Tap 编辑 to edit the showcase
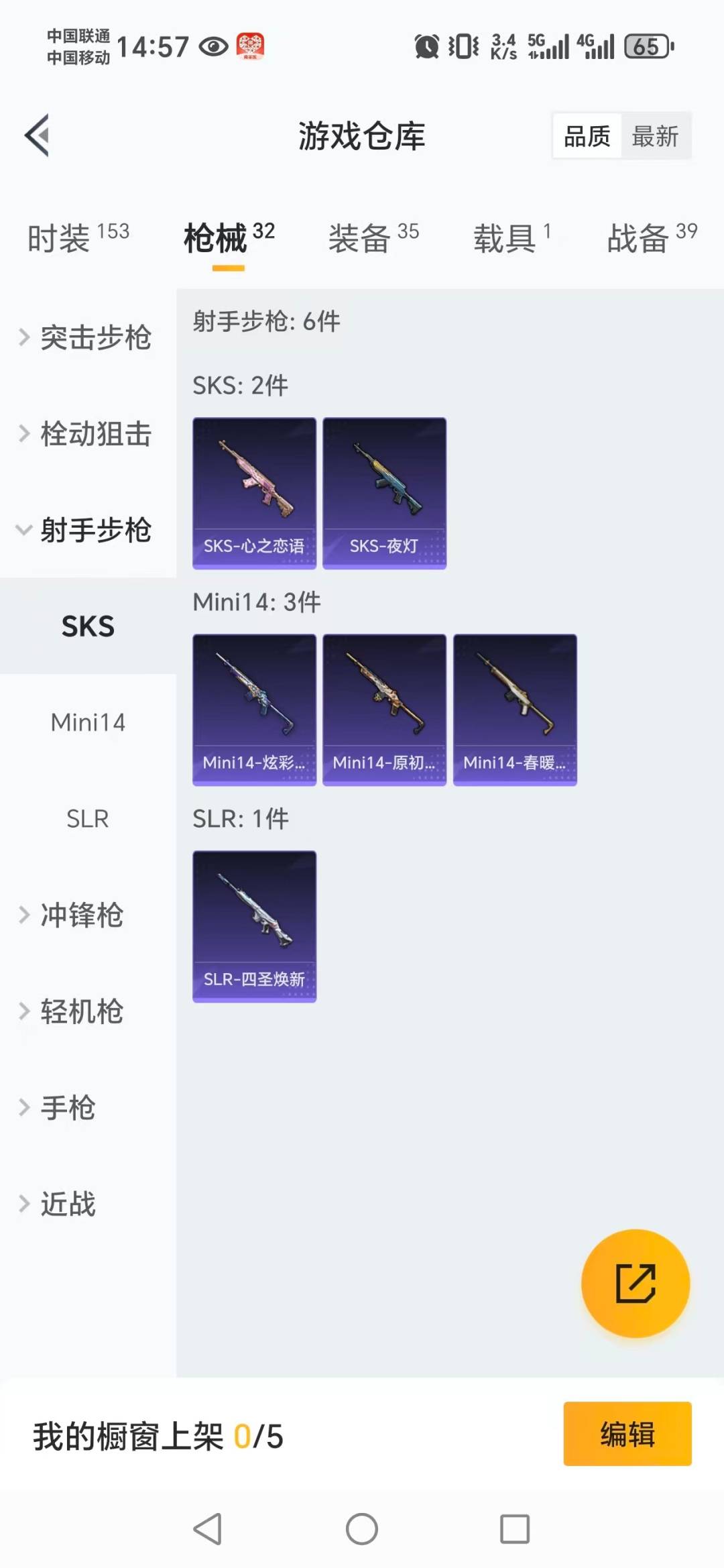 click(627, 1434)
